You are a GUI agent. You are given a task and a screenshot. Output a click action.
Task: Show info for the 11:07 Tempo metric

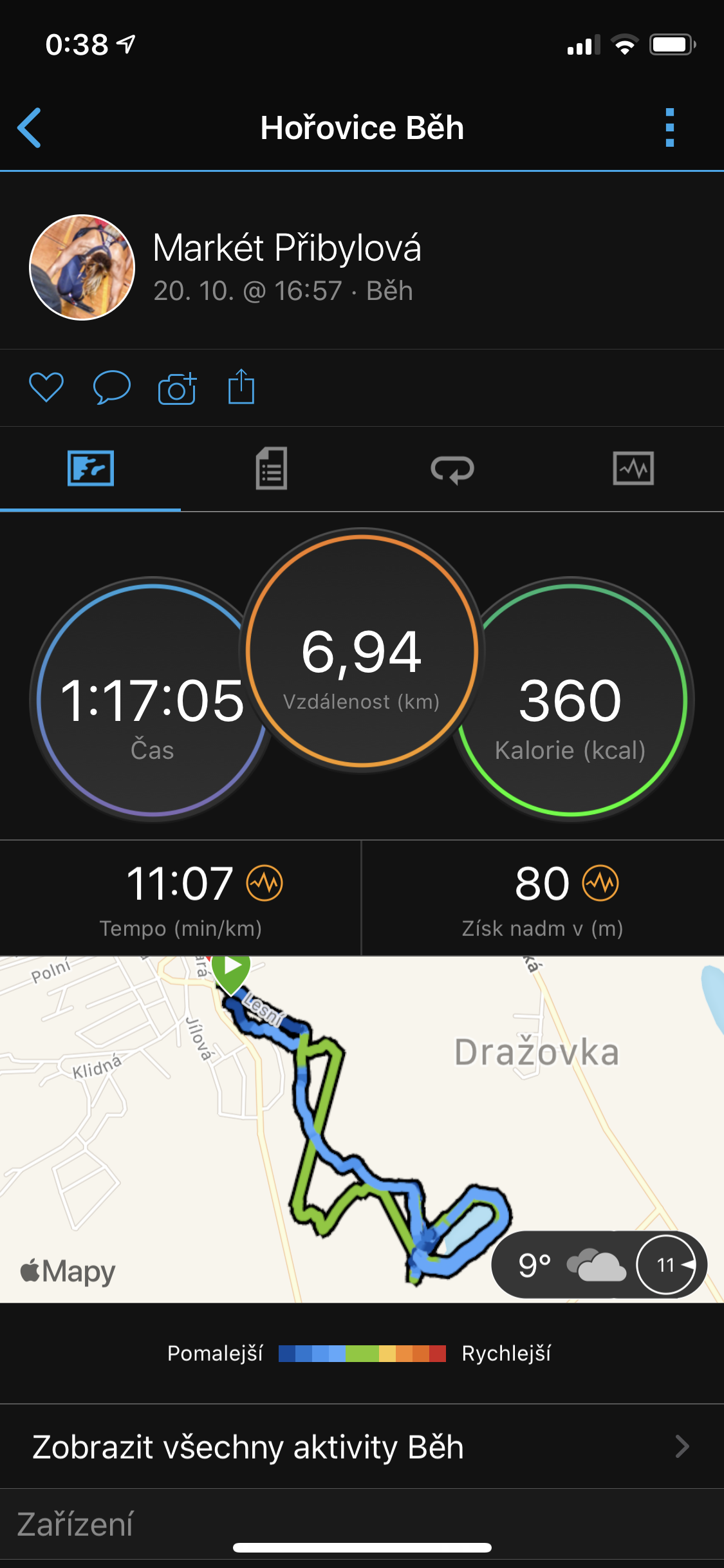[265, 883]
